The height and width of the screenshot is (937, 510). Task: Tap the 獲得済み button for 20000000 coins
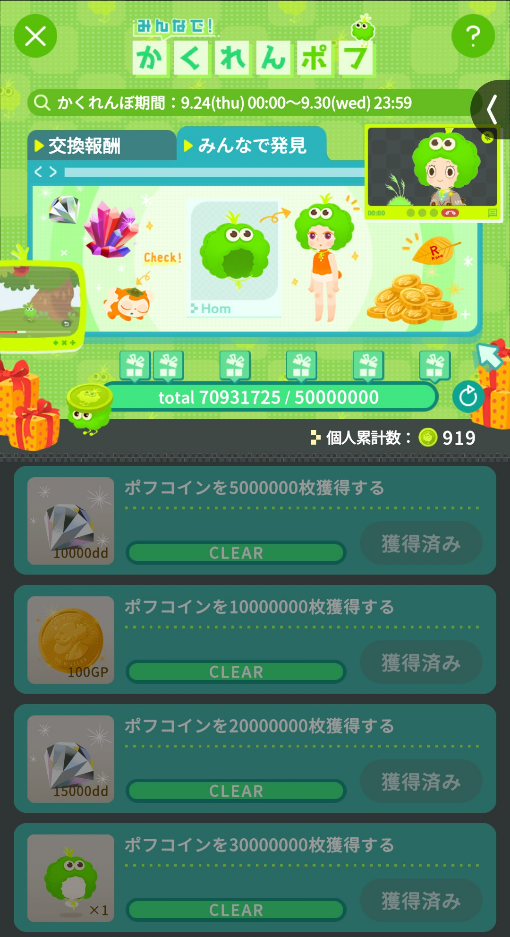421,781
